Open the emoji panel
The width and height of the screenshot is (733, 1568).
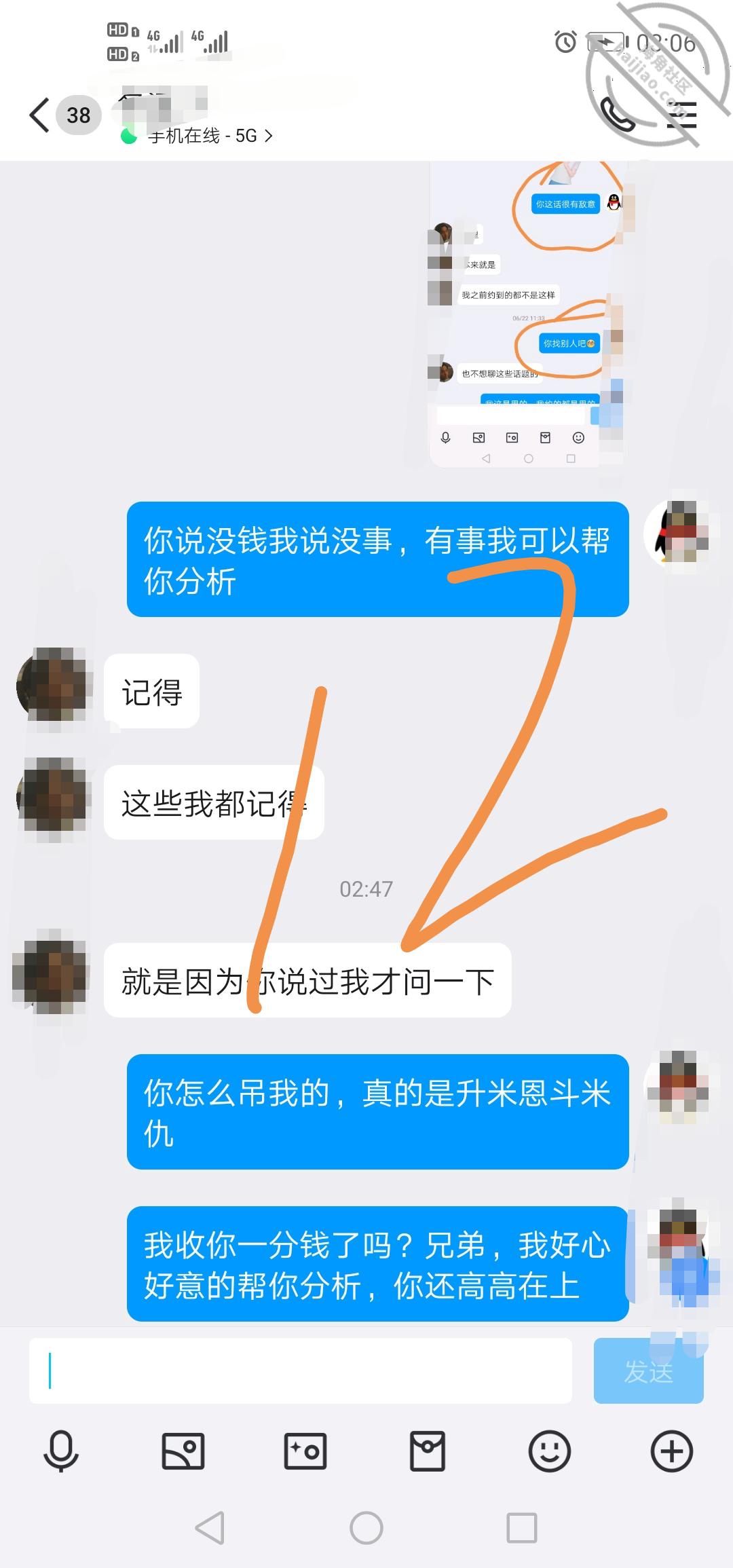pyautogui.click(x=550, y=1451)
